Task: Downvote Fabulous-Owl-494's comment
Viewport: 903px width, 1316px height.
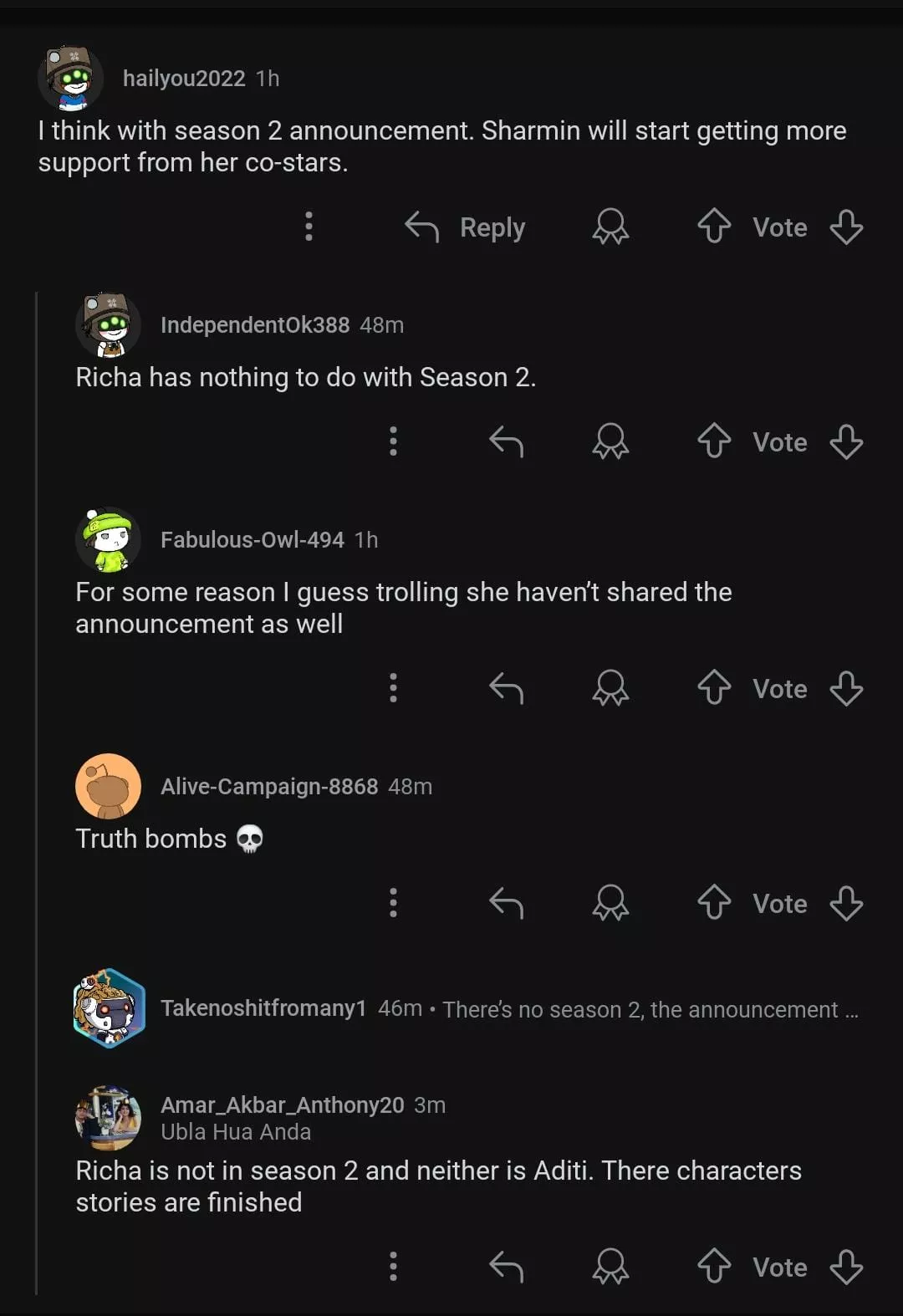Action: coord(846,688)
